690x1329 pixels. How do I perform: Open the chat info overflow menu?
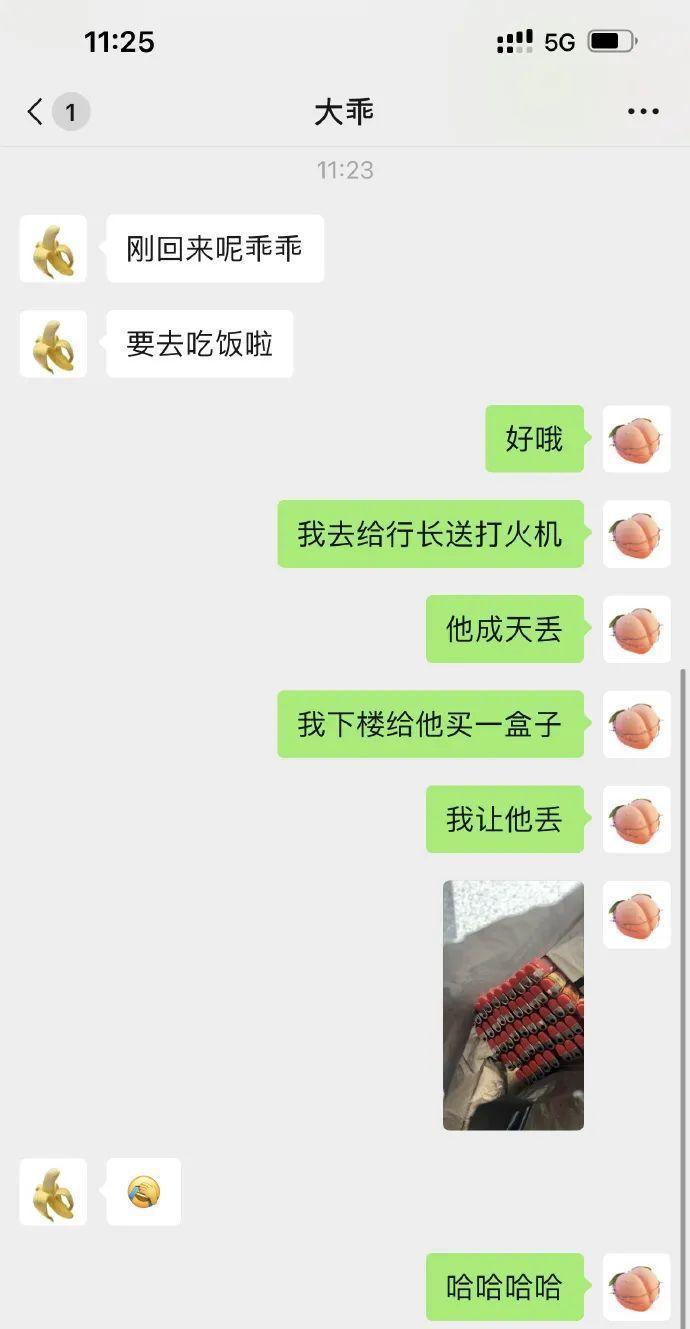(643, 111)
